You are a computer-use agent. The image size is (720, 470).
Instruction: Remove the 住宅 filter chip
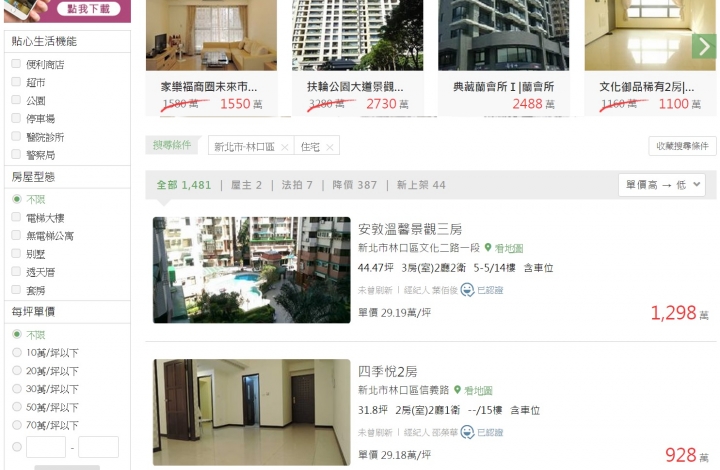tap(329, 147)
